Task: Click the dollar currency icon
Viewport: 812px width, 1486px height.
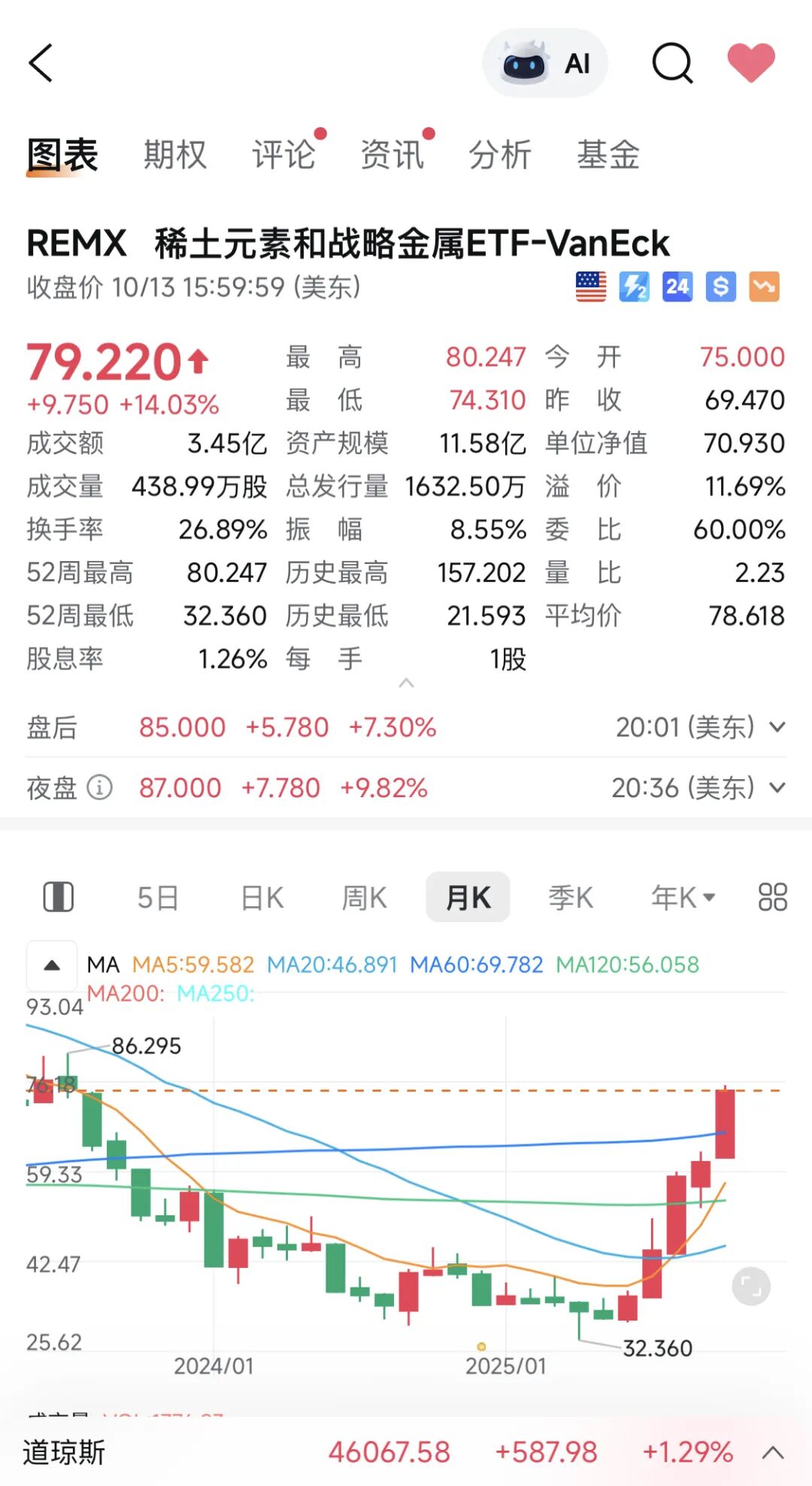Action: point(720,287)
